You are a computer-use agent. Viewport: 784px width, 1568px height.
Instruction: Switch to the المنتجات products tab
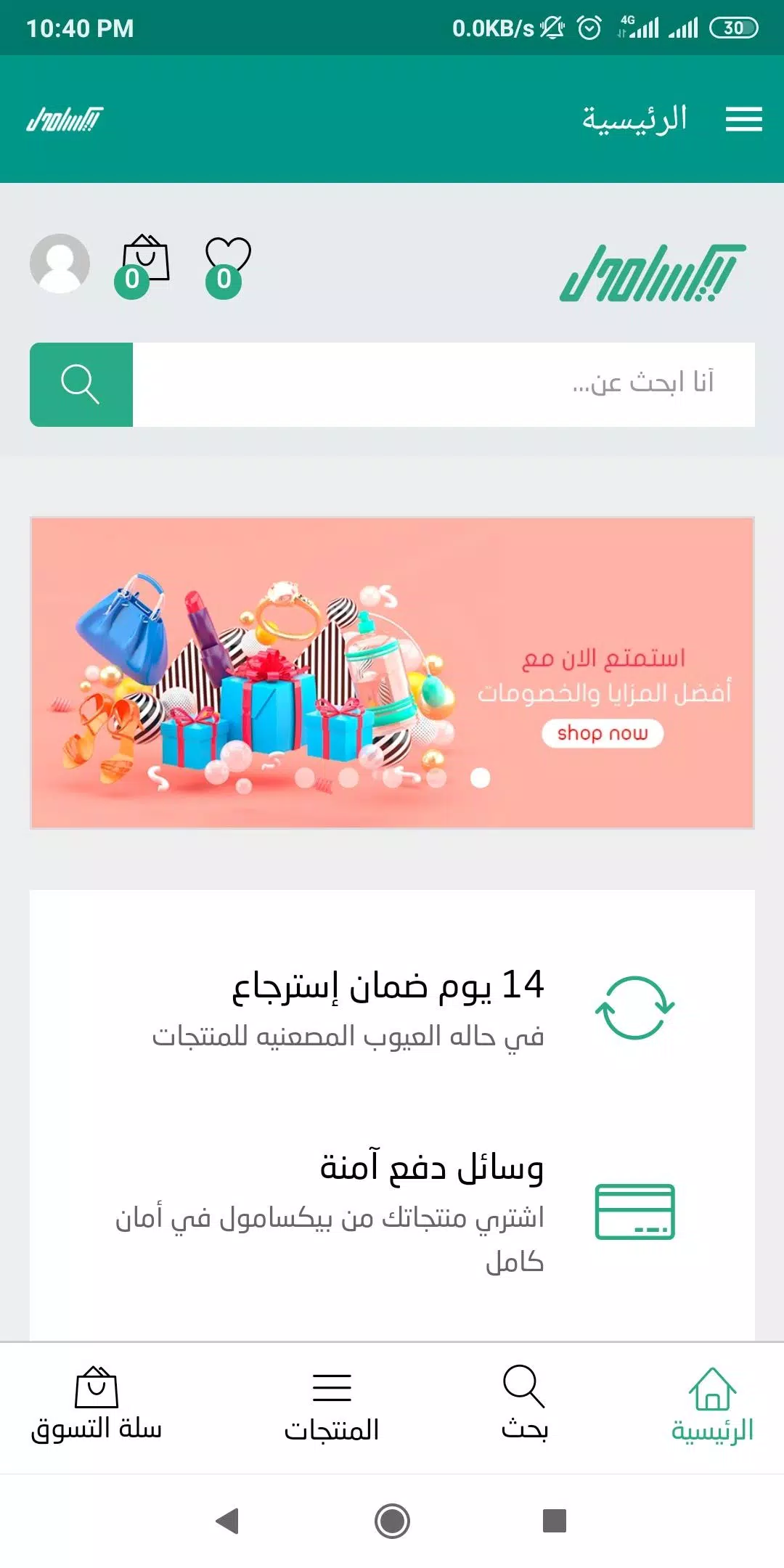332,1406
